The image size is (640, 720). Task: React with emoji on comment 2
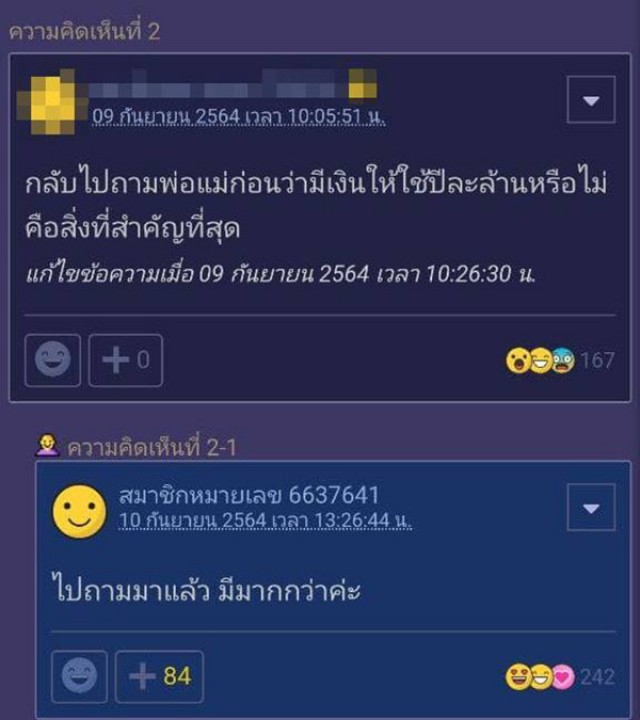52,360
